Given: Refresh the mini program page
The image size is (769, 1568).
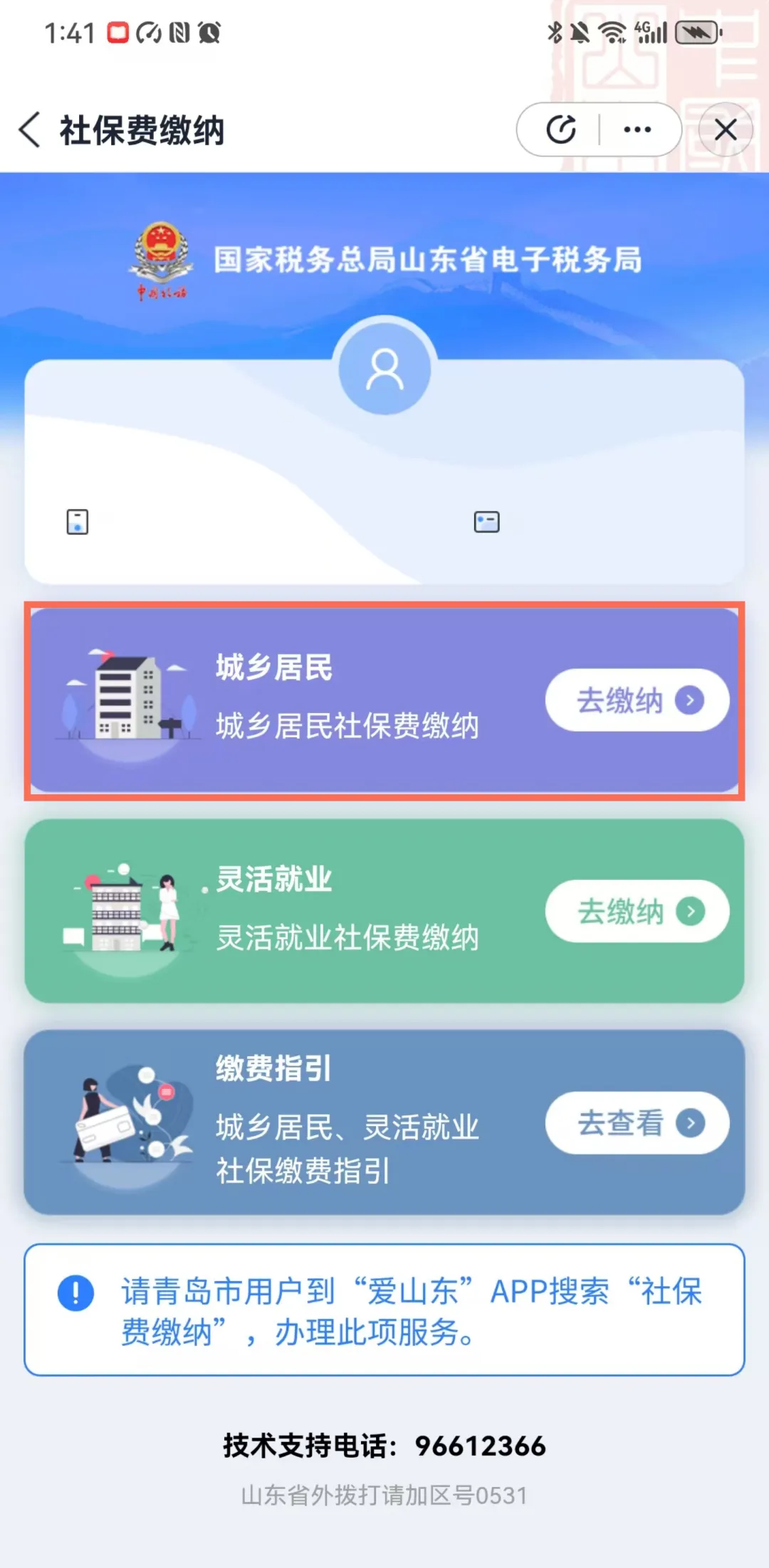Looking at the screenshot, I should point(560,130).
